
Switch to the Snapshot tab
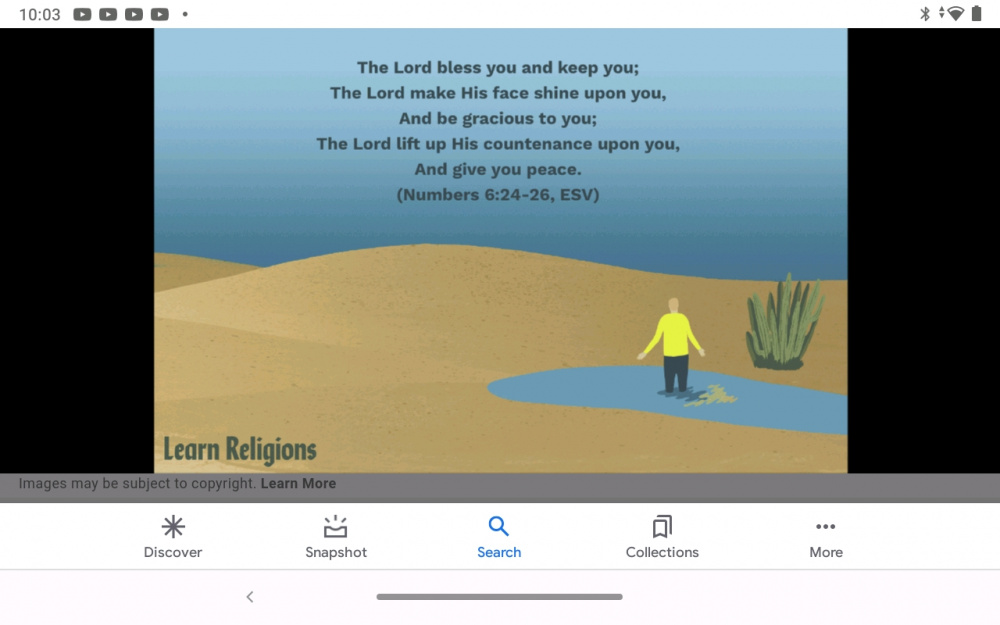coord(336,537)
